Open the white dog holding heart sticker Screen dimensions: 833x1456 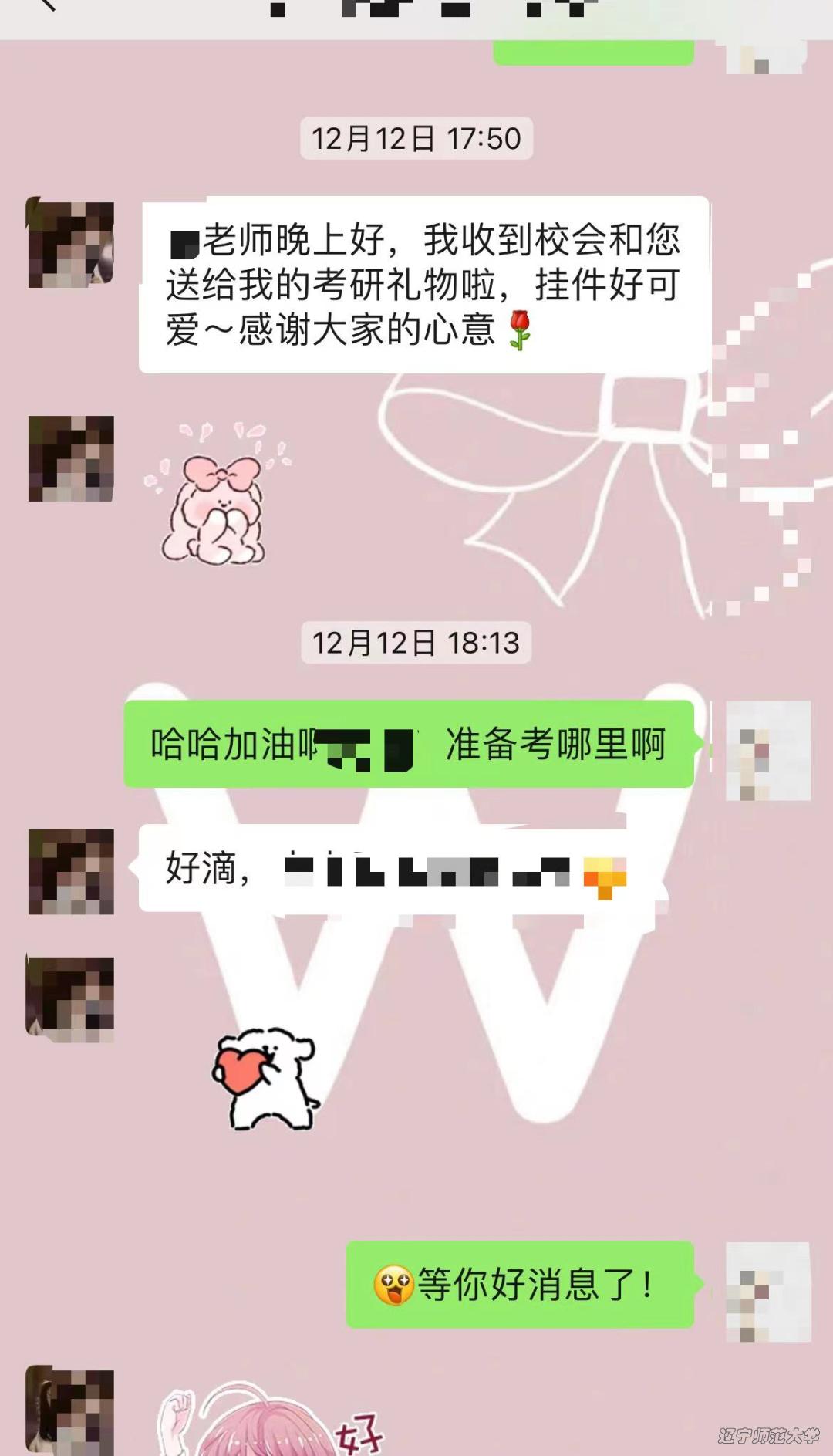click(x=266, y=1078)
